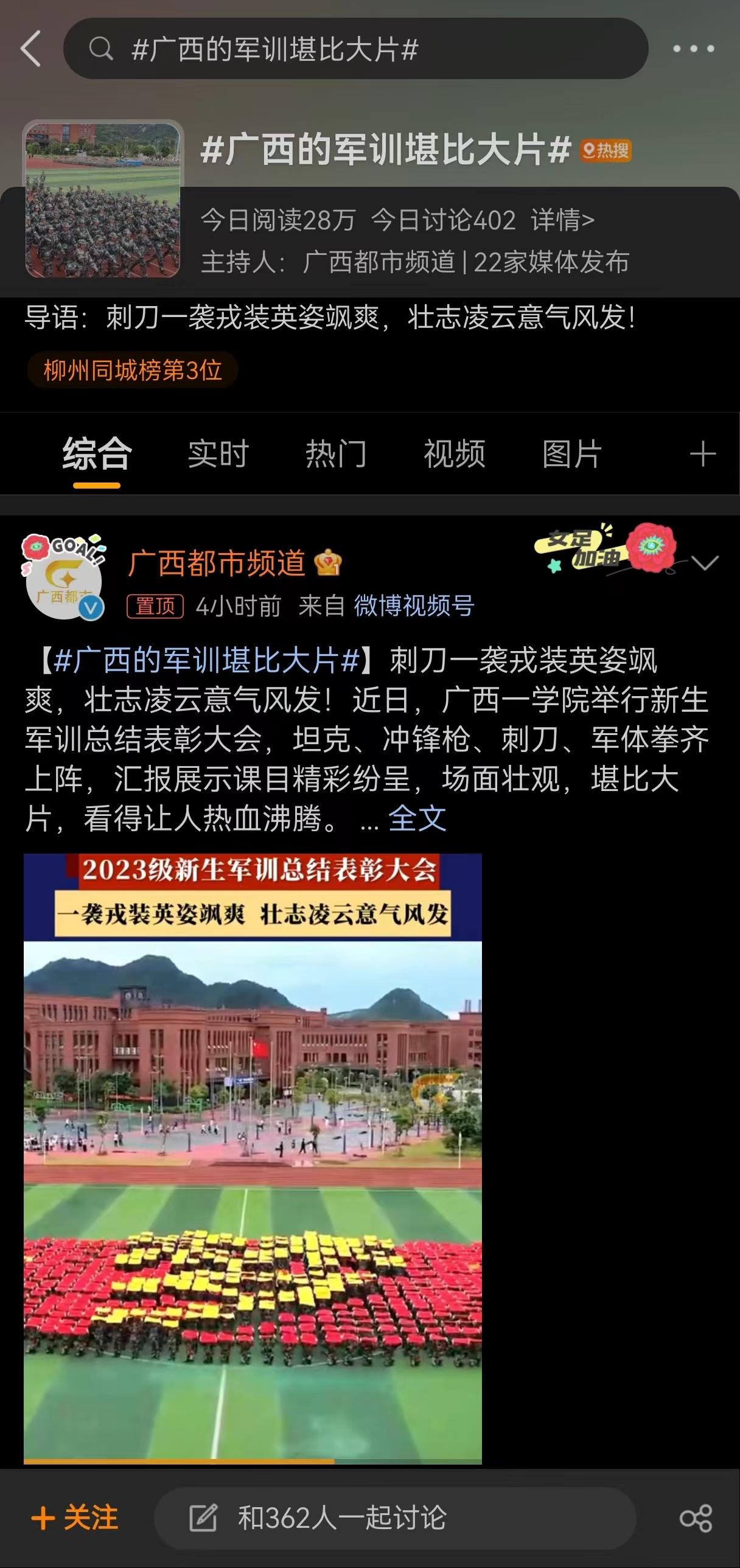Open topic 详情 link
The width and height of the screenshot is (740, 1568).
point(562,220)
